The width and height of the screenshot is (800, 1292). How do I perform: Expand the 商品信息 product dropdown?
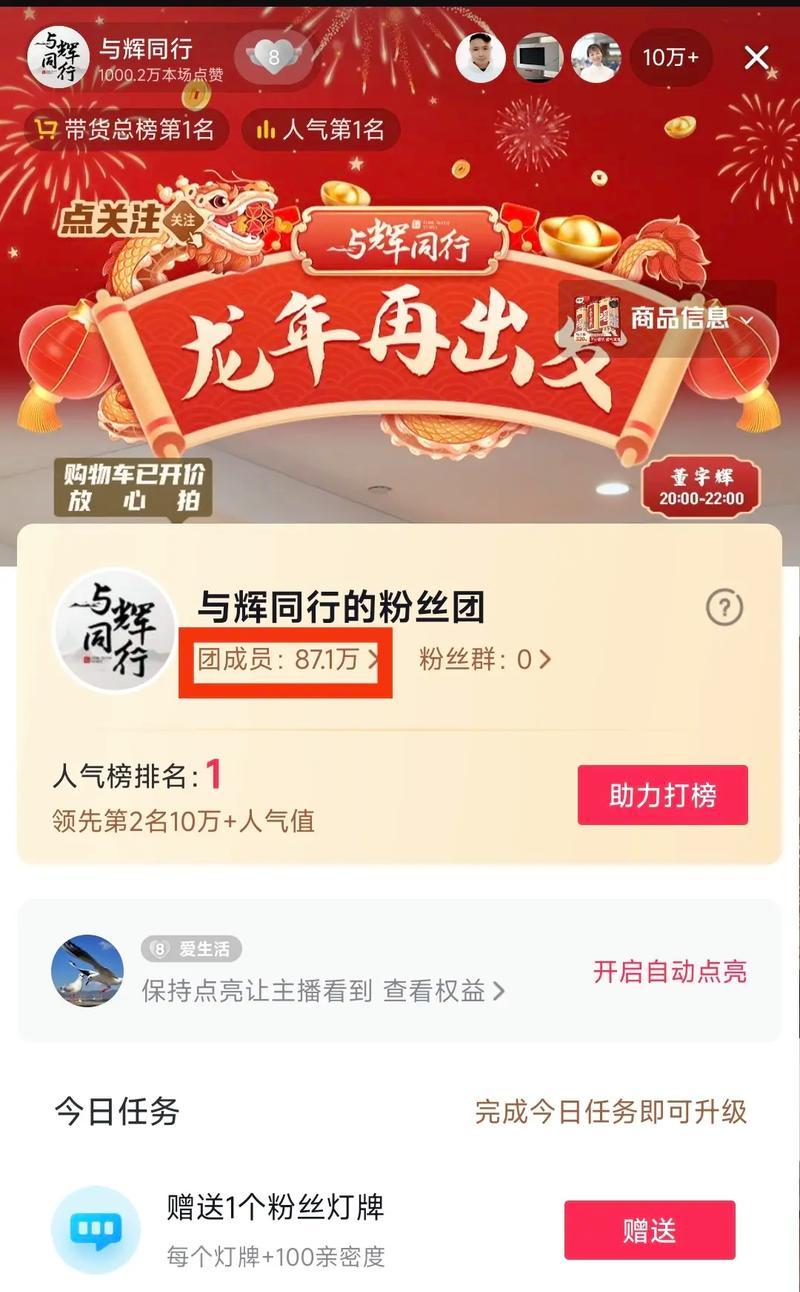[x=668, y=318]
